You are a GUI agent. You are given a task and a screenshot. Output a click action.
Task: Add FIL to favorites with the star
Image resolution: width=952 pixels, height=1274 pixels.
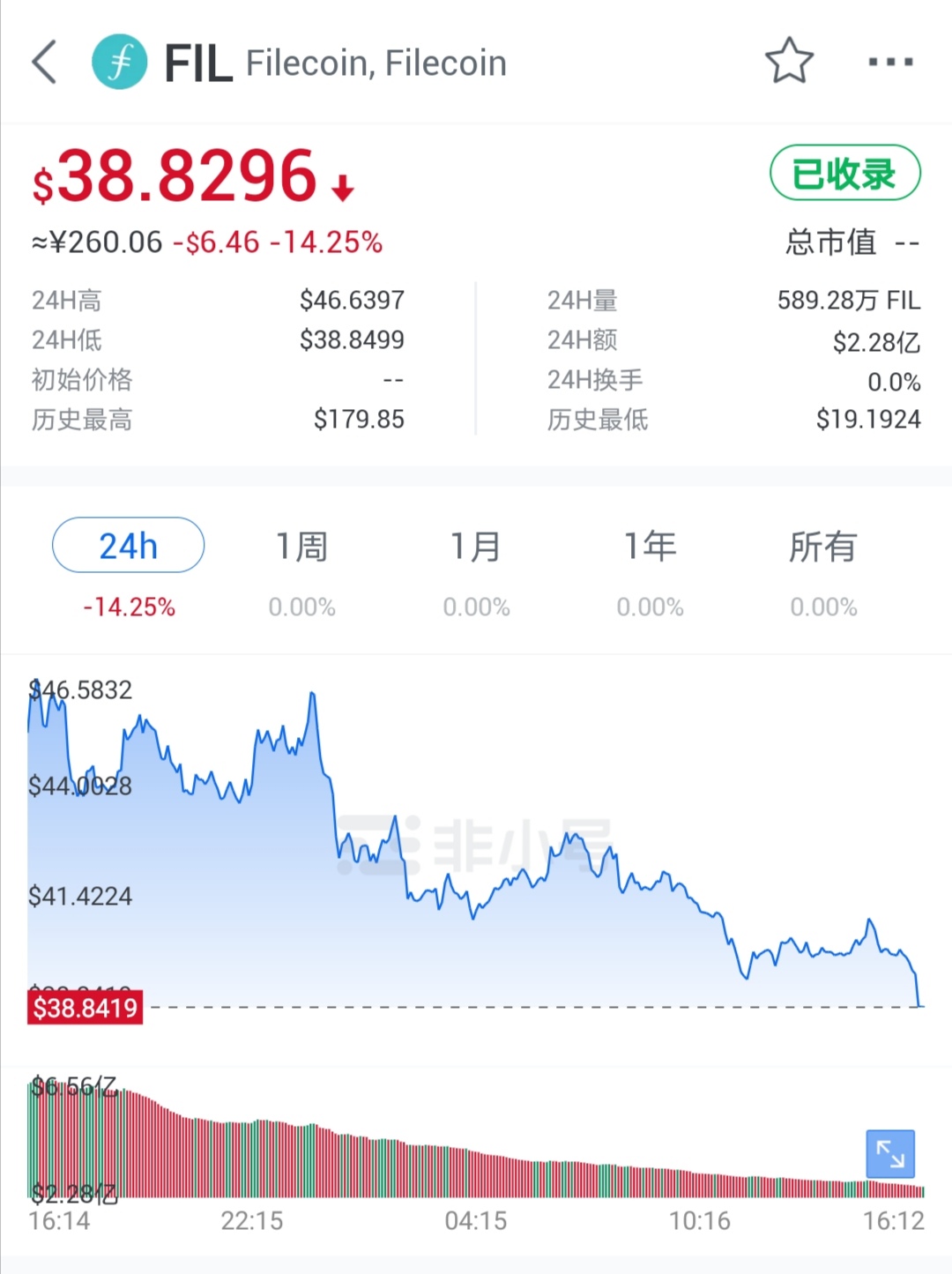788,62
